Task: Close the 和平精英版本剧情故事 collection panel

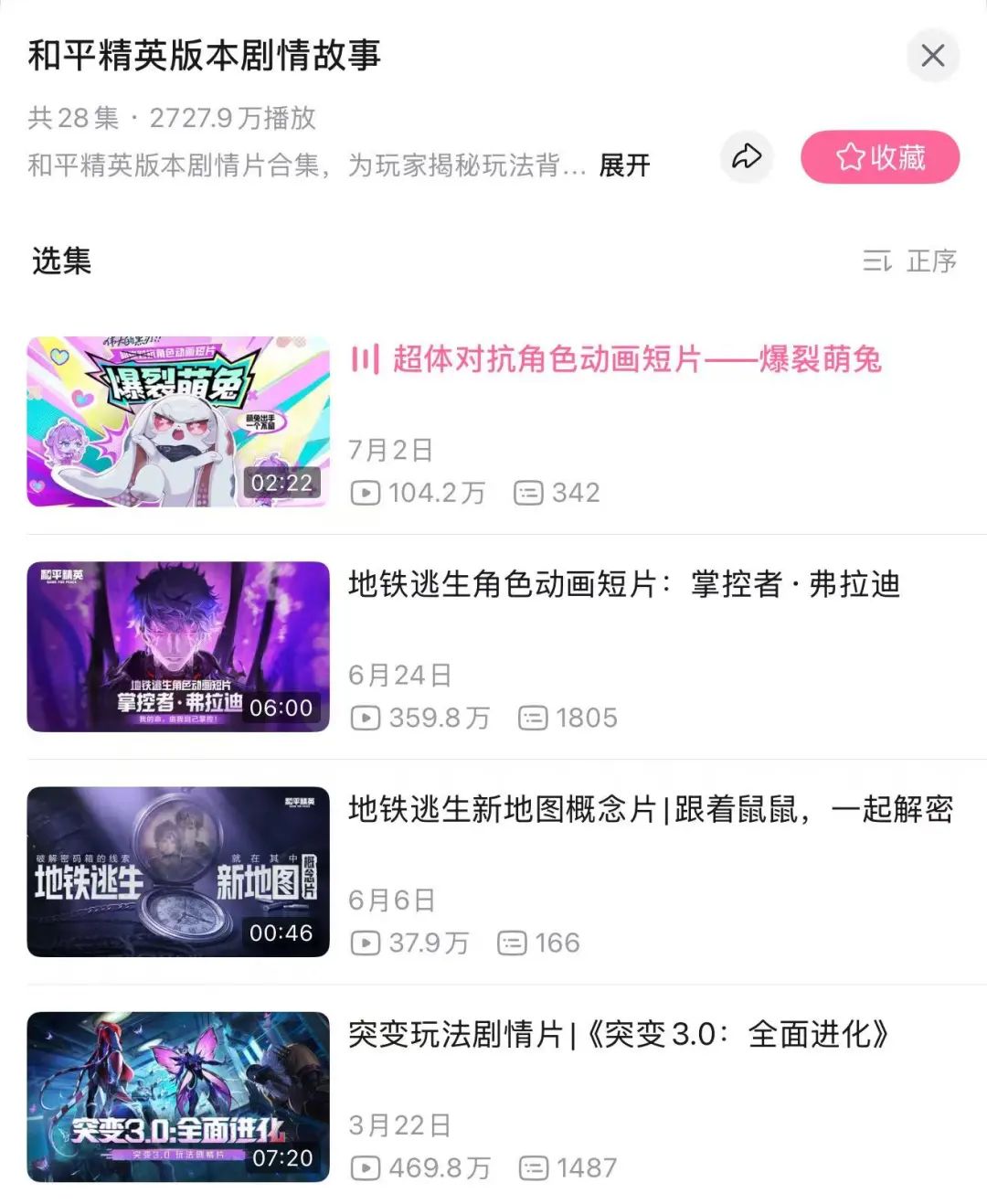Action: tap(932, 56)
